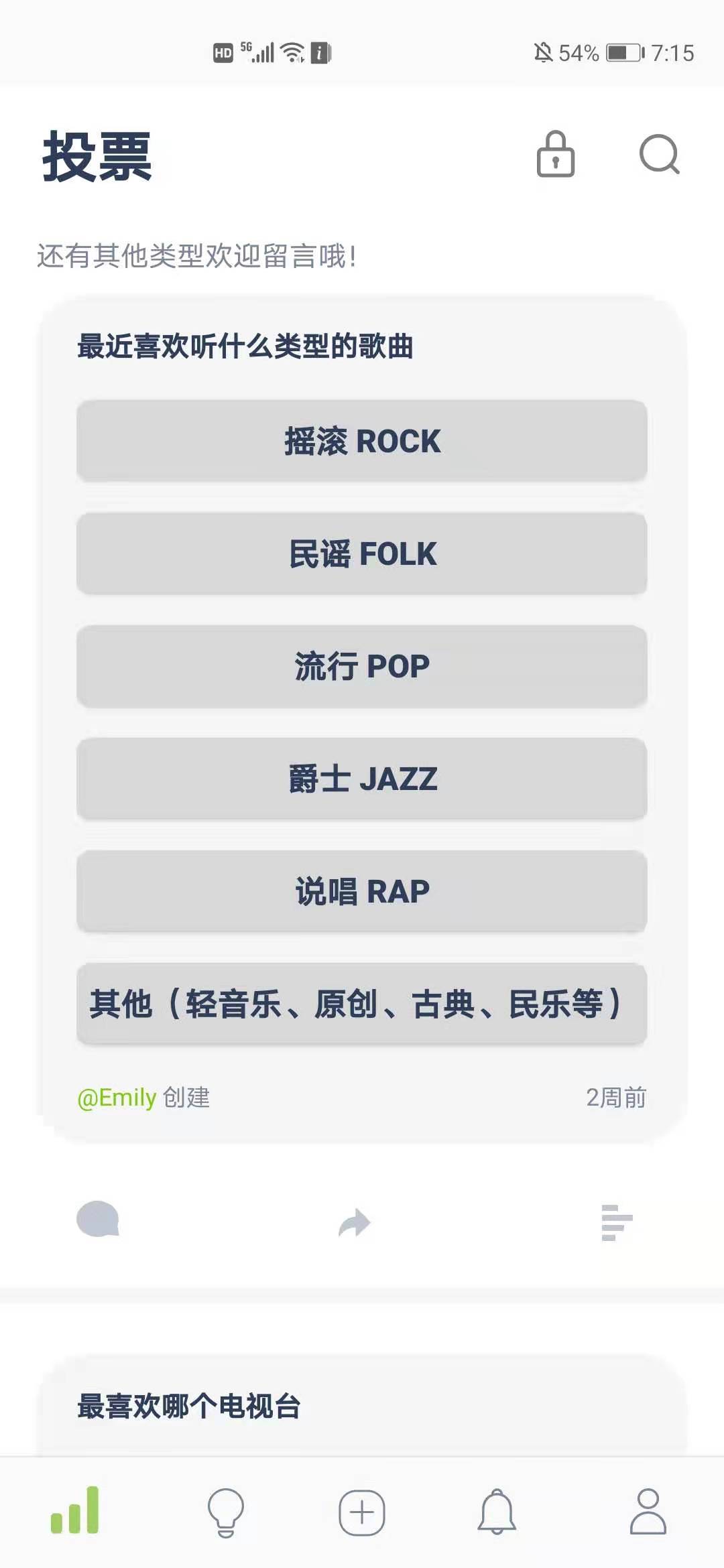Viewport: 724px width, 1568px height.
Task: View poll results via bar chart icon
Action: tap(617, 1222)
